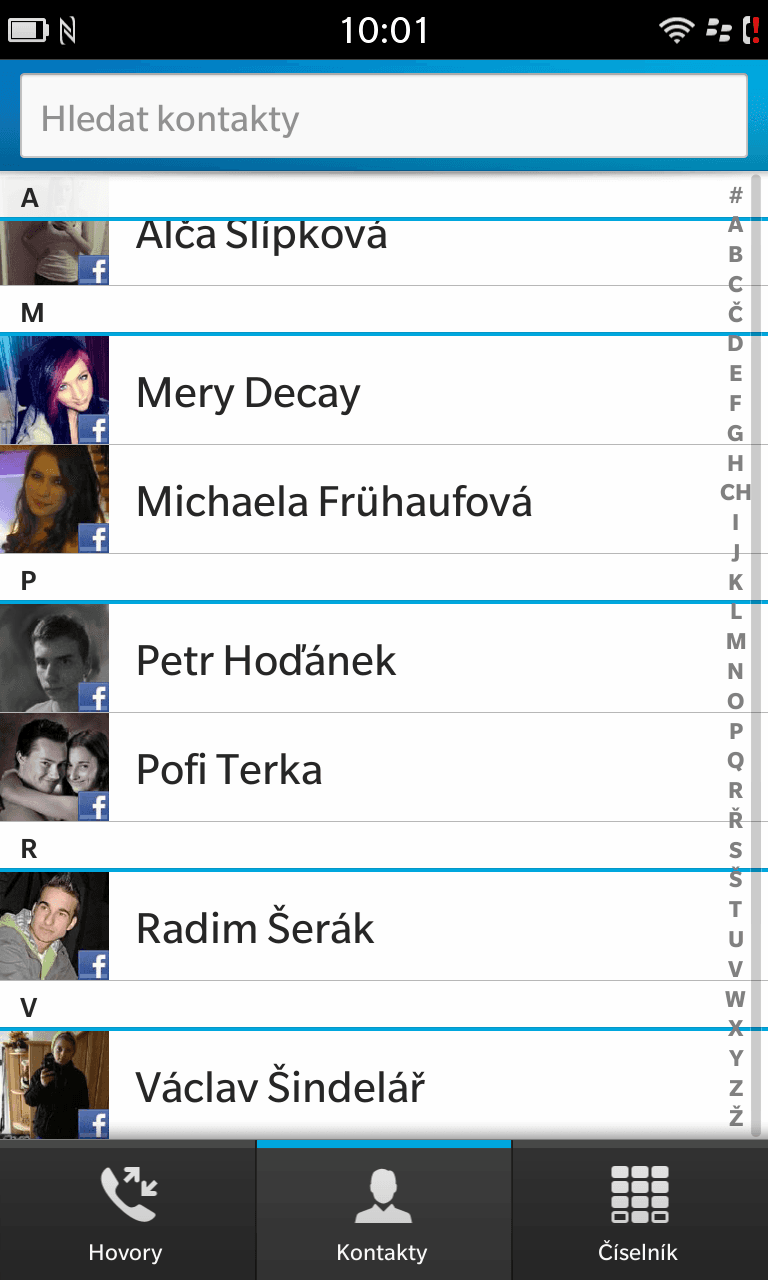Select the Kontakty tab
The image size is (768, 1280).
click(383, 1212)
